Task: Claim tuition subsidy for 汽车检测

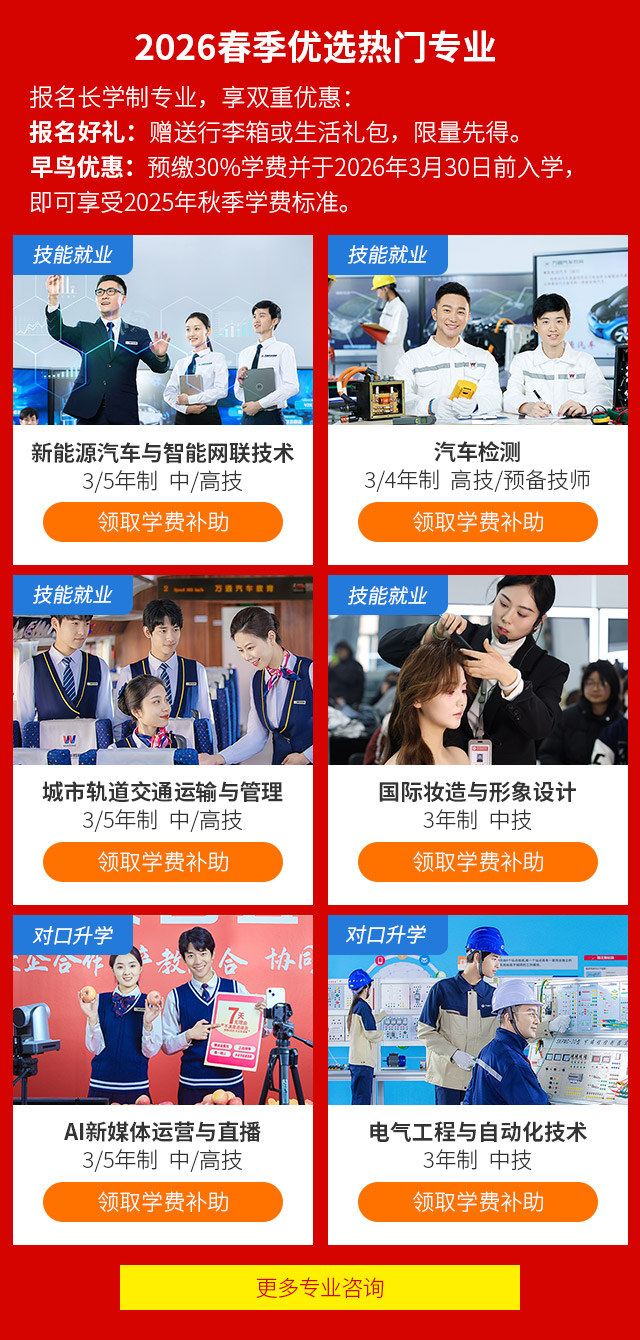Action: click(x=478, y=522)
